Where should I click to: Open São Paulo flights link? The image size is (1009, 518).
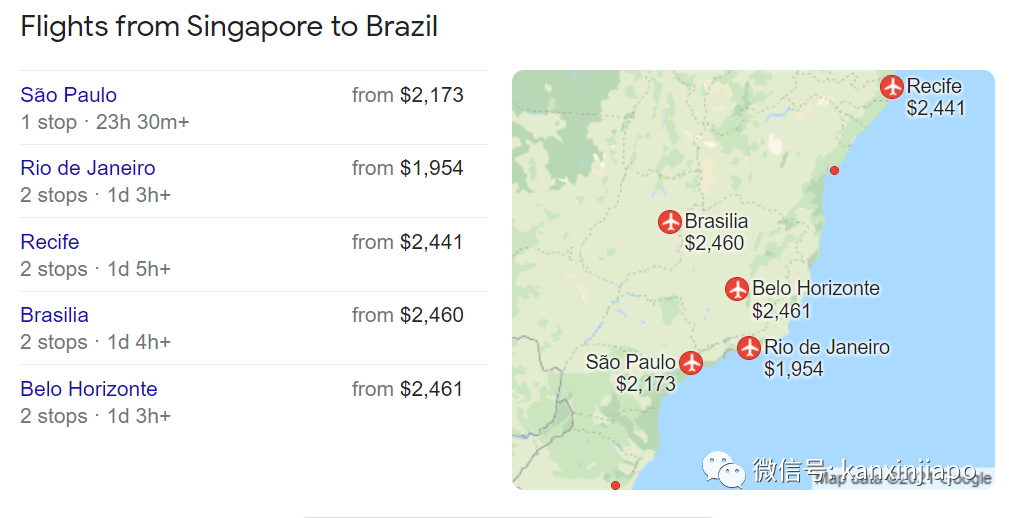point(68,95)
